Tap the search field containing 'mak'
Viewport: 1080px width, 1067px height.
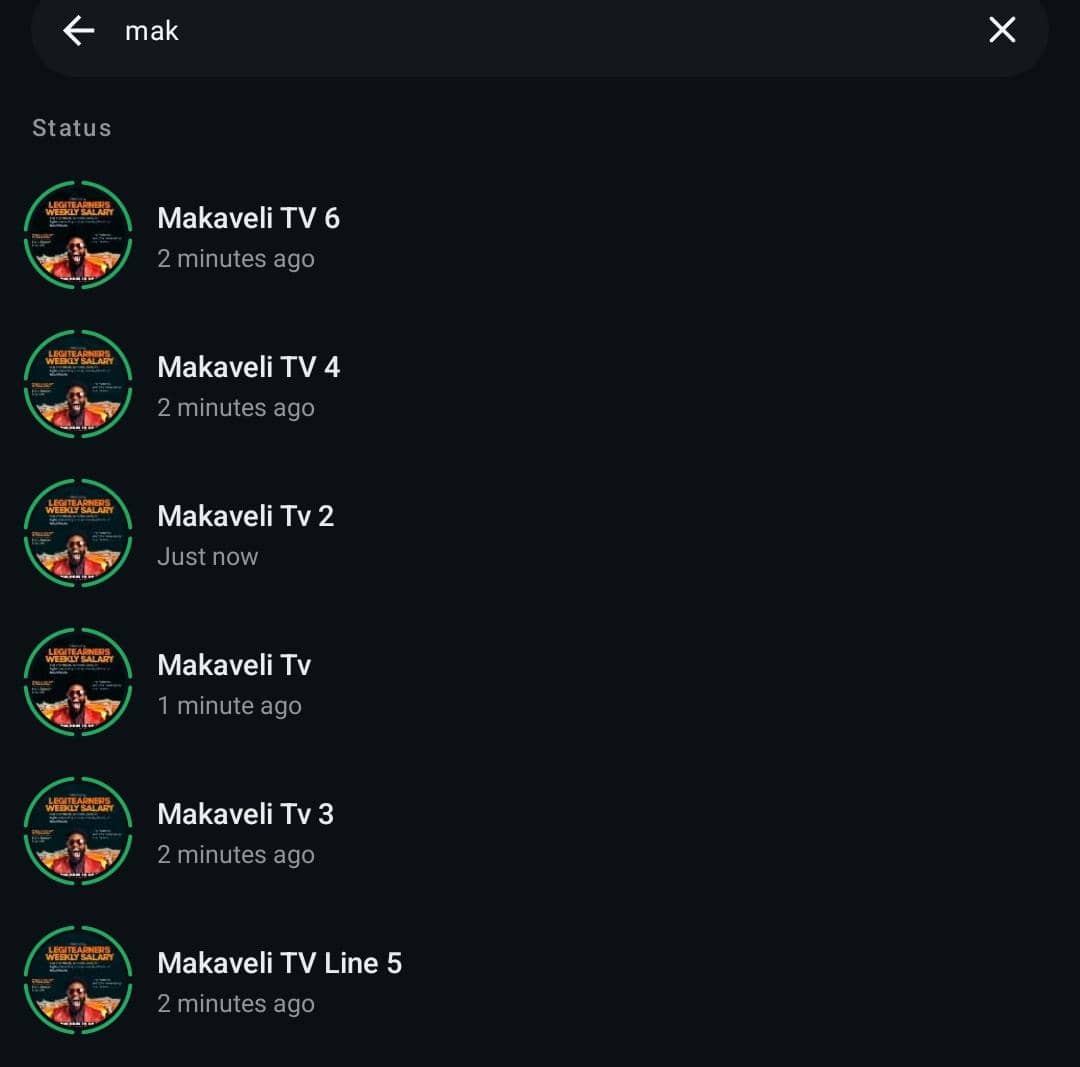pos(500,31)
